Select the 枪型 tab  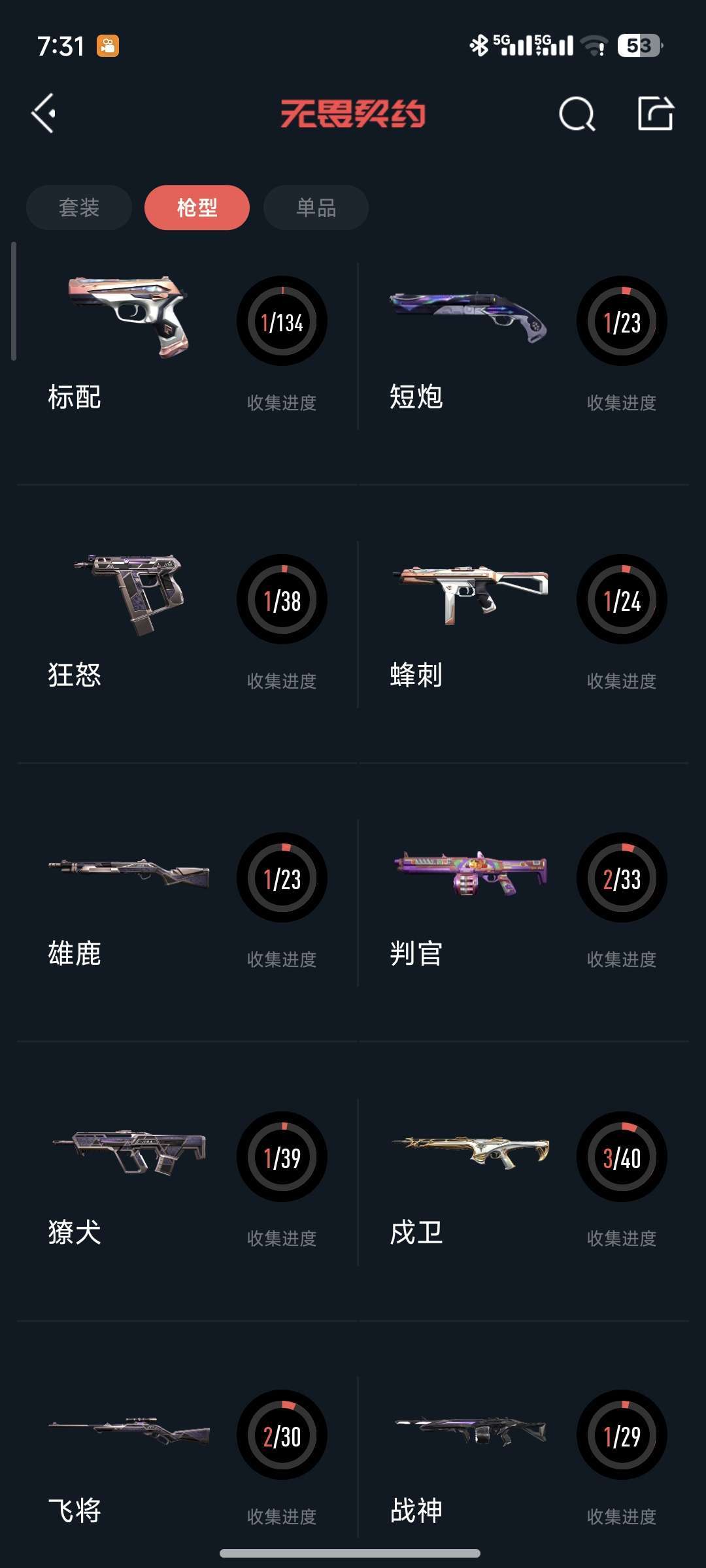click(197, 208)
